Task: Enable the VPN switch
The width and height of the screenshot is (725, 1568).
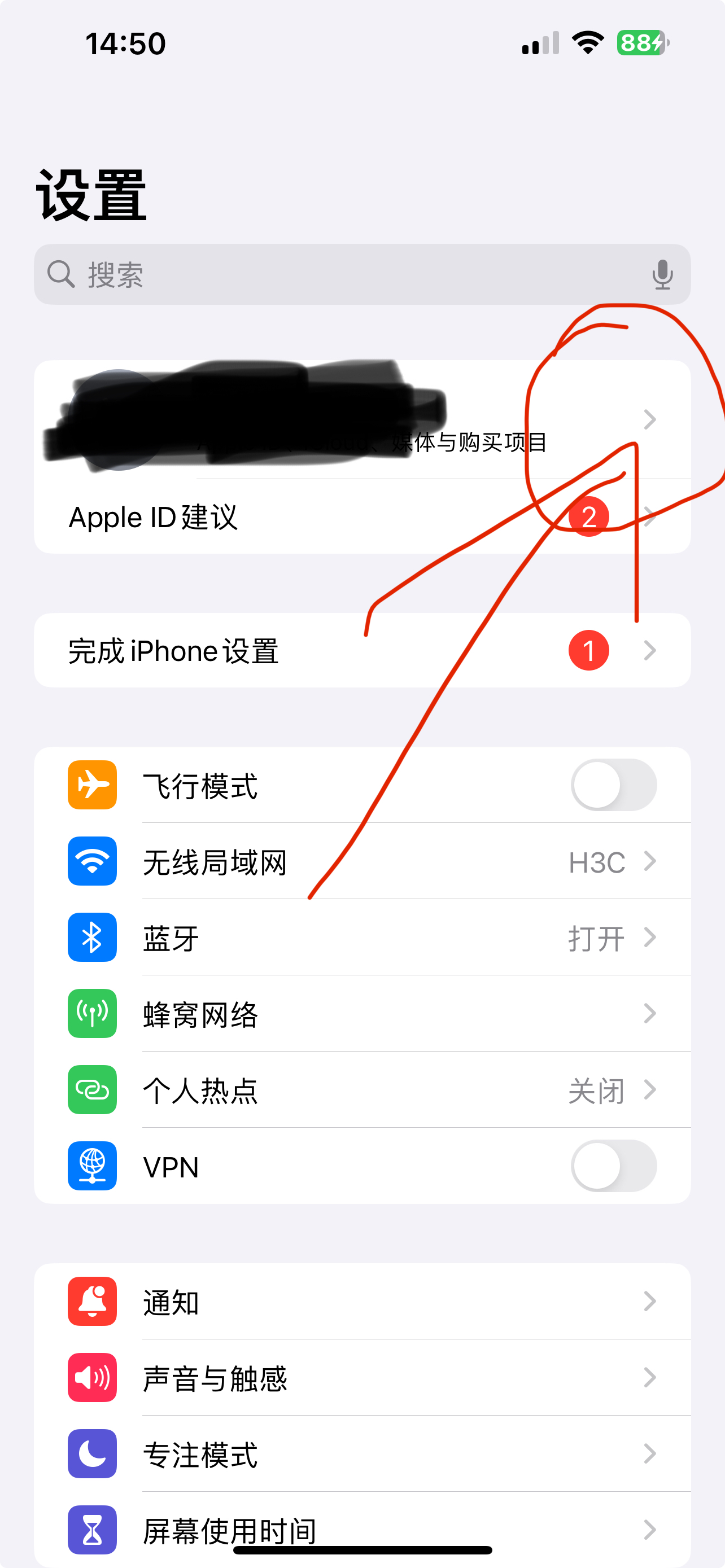Action: coord(613,1166)
